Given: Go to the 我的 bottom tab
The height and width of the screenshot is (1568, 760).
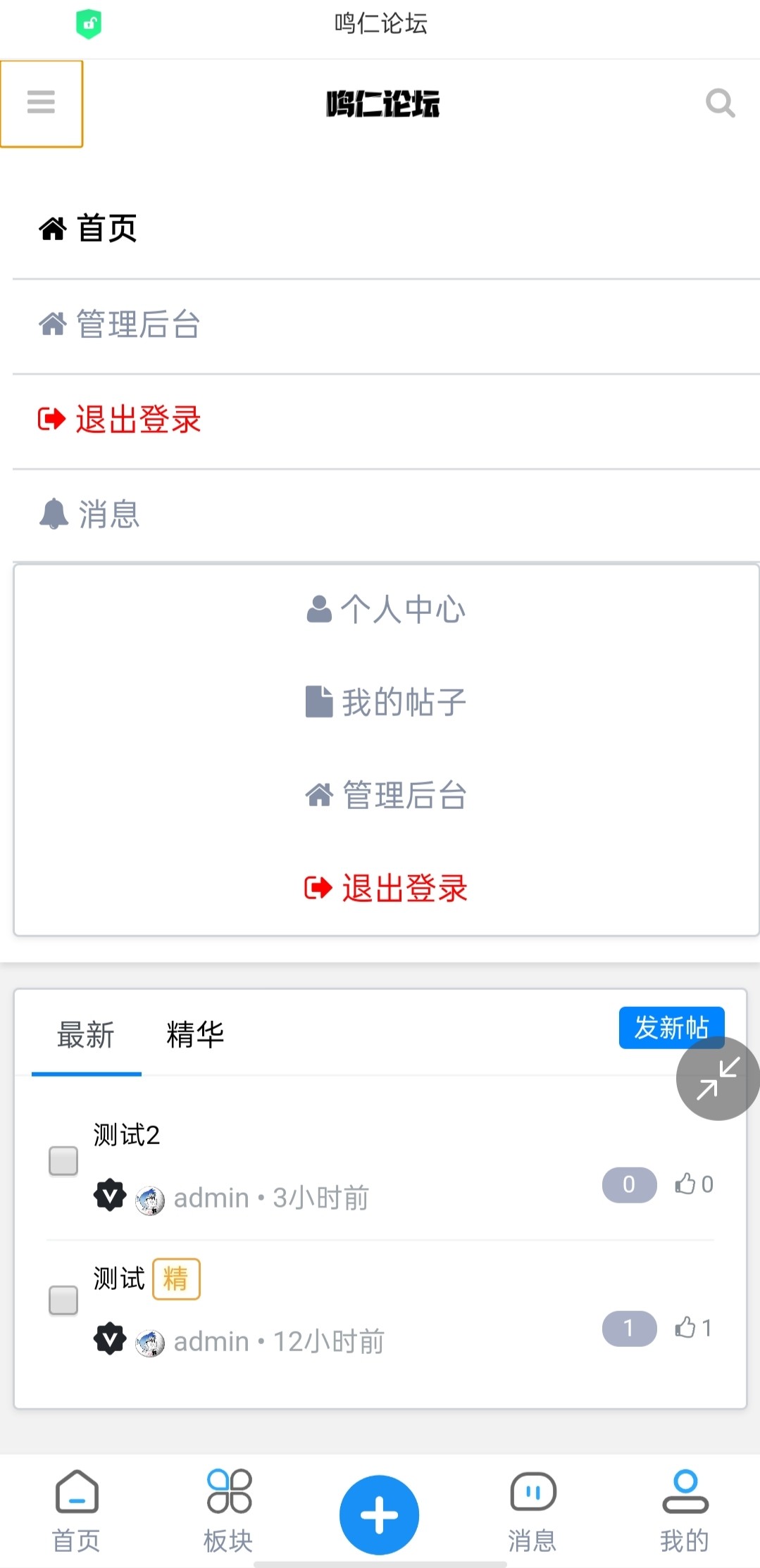Looking at the screenshot, I should (x=685, y=1511).
